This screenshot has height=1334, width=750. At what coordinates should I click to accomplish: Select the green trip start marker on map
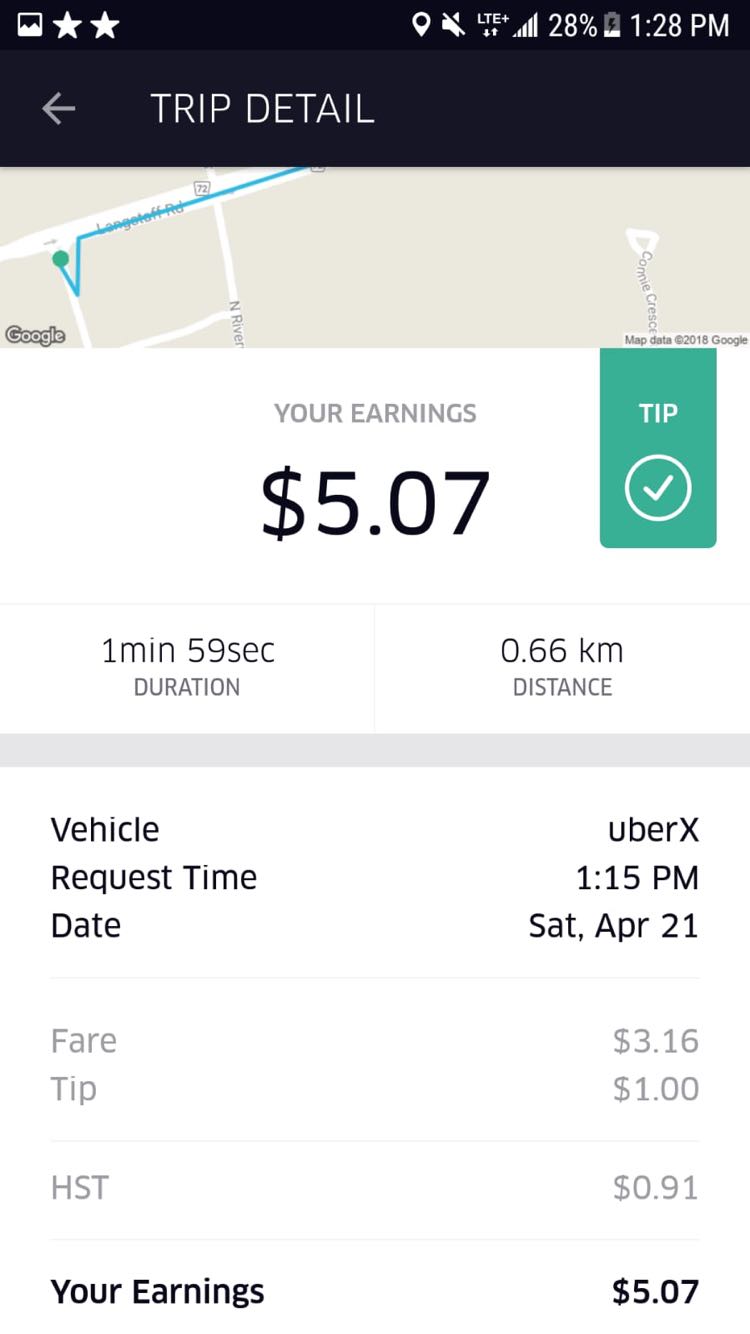tap(61, 258)
